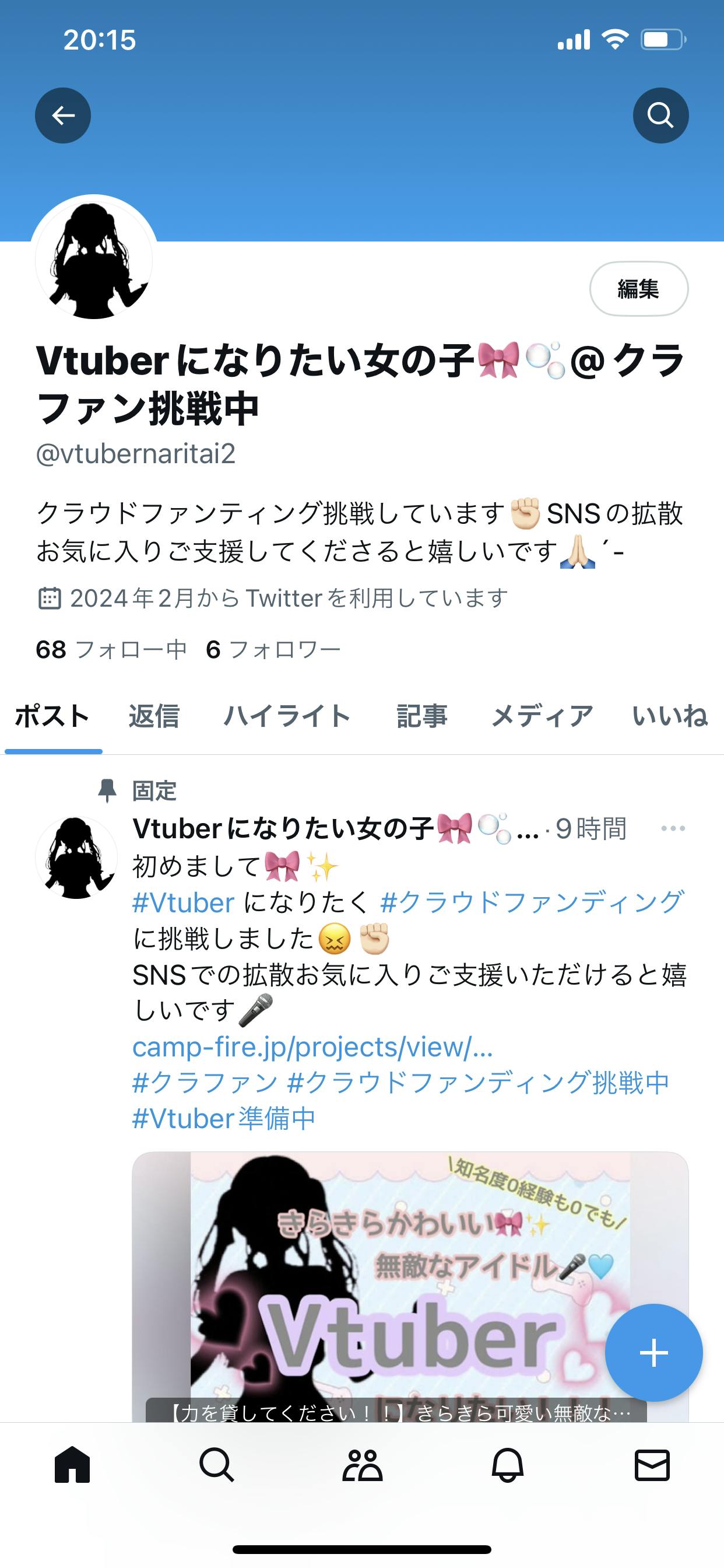The width and height of the screenshot is (724, 1568).
Task: Switch to the ハイライト tab
Action: tap(287, 716)
